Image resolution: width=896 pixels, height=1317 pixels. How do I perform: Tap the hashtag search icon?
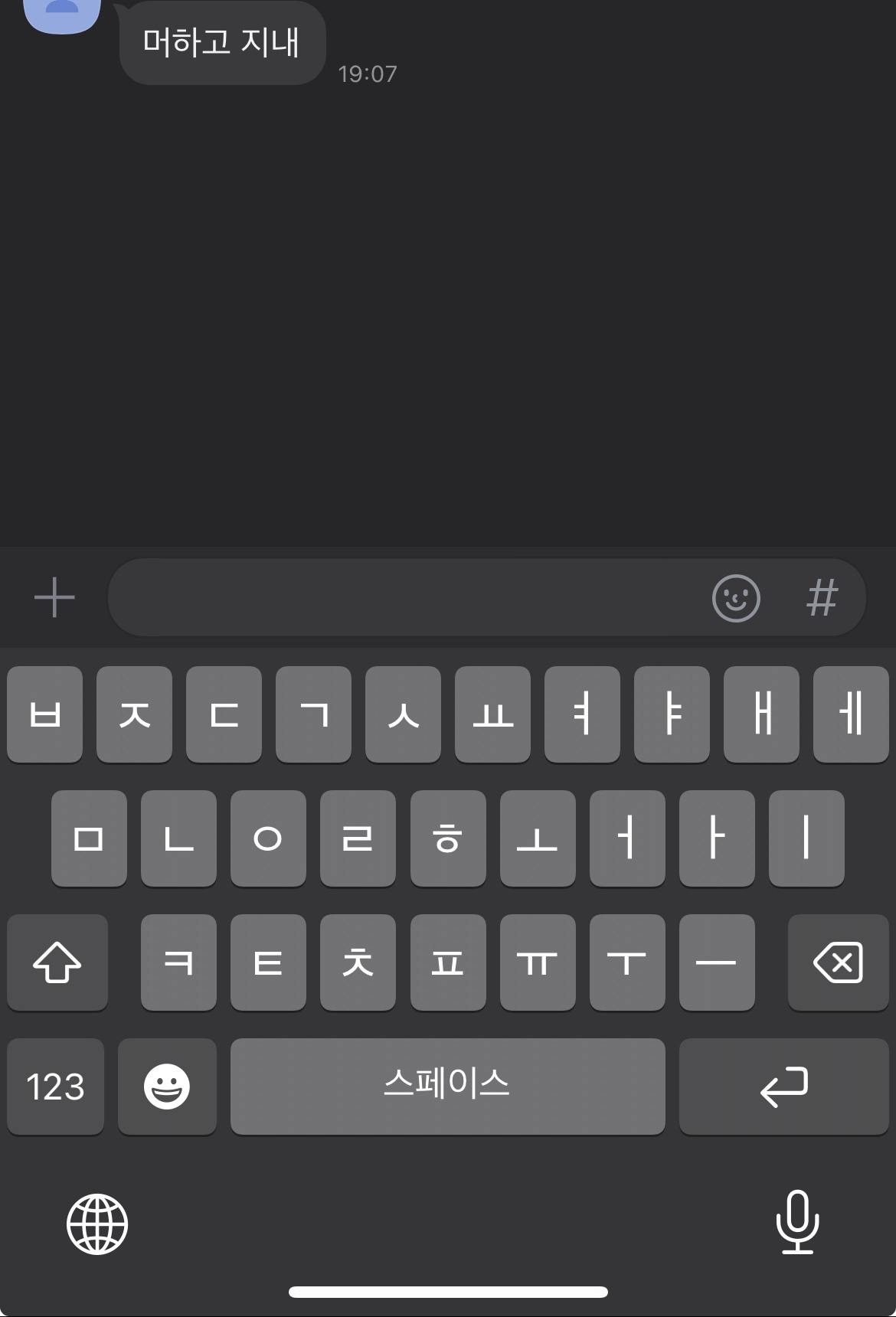pyautogui.click(x=822, y=598)
